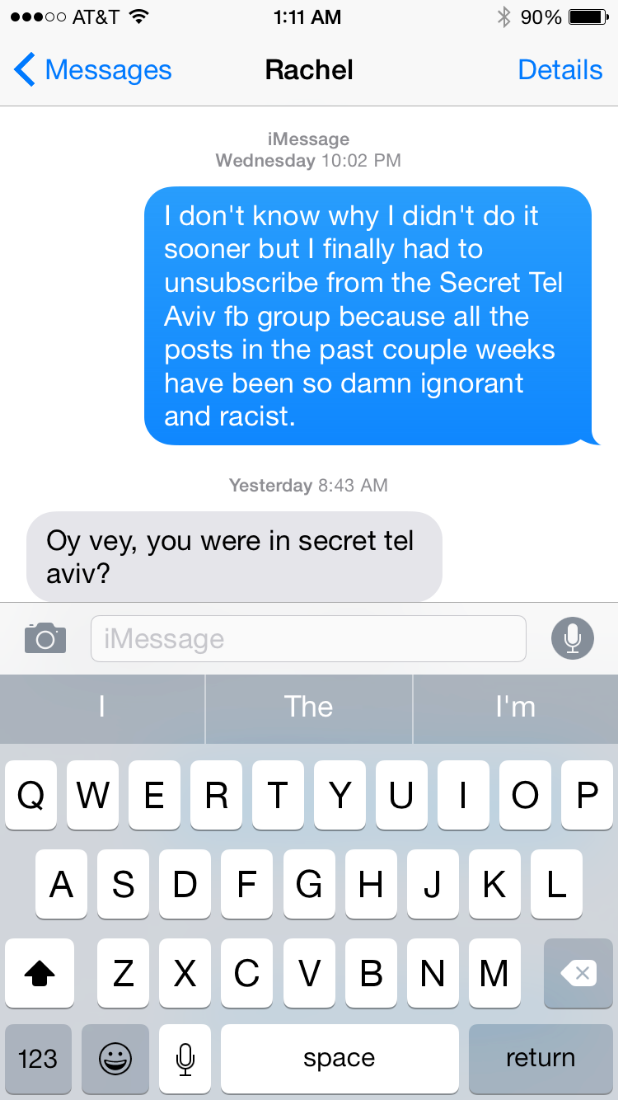Start keyboard dictation with the mic key
618x1100 pixels.
(x=184, y=1058)
